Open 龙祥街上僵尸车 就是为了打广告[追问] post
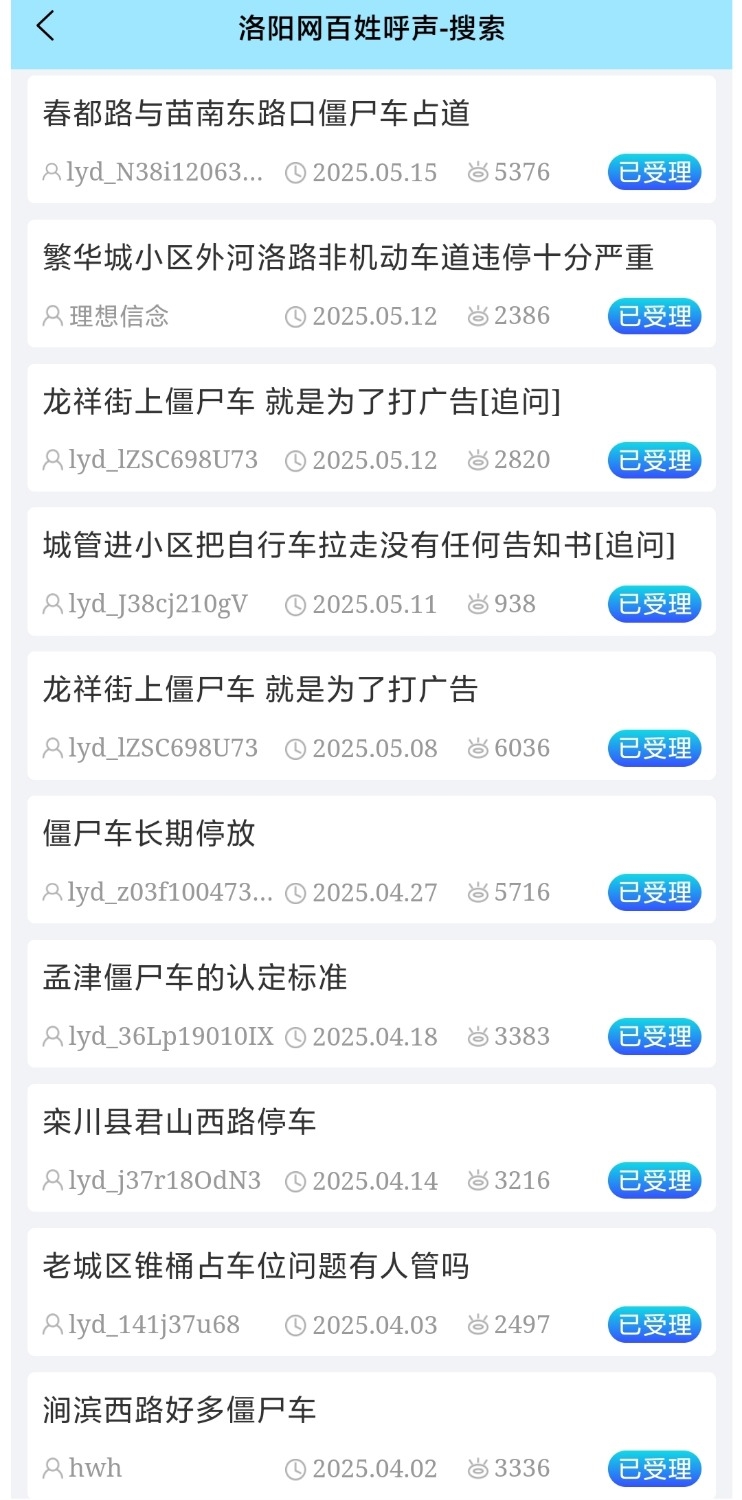The image size is (742, 1500). pyautogui.click(x=301, y=402)
